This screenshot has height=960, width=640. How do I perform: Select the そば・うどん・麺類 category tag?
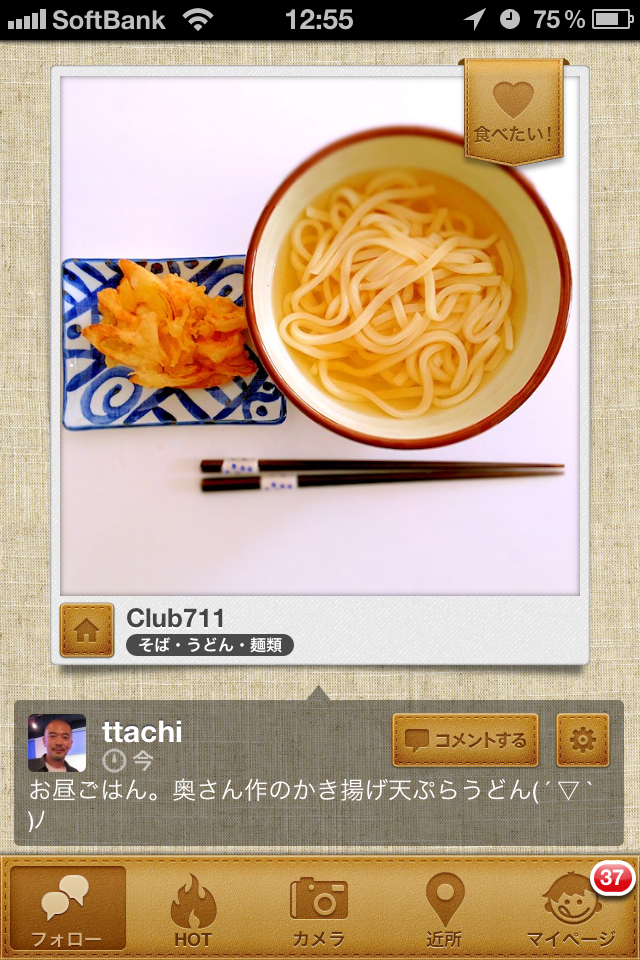(210, 645)
